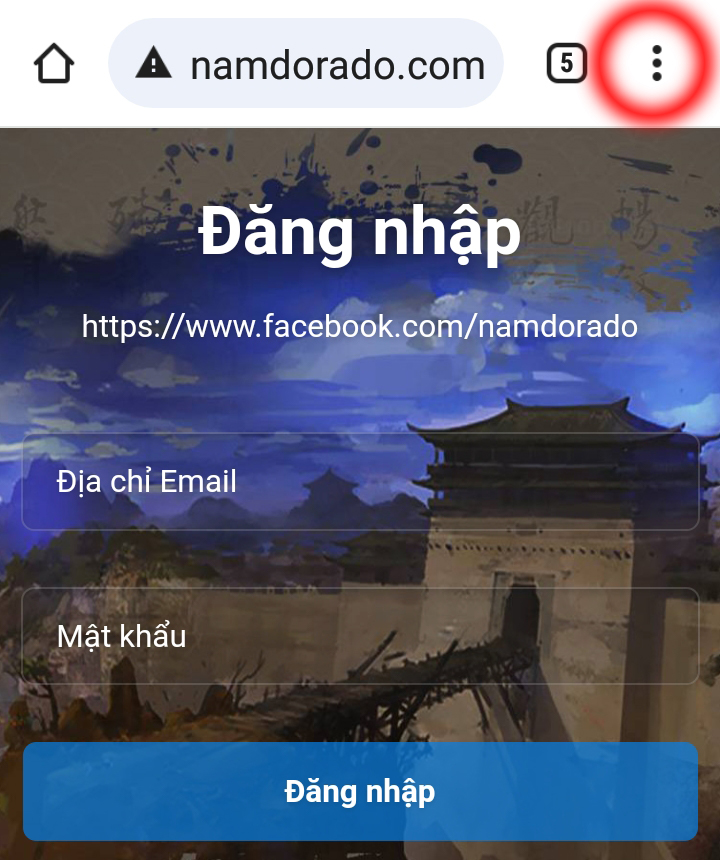Focus the Địa chỉ Email field
Viewport: 720px width, 860px height.
point(360,481)
